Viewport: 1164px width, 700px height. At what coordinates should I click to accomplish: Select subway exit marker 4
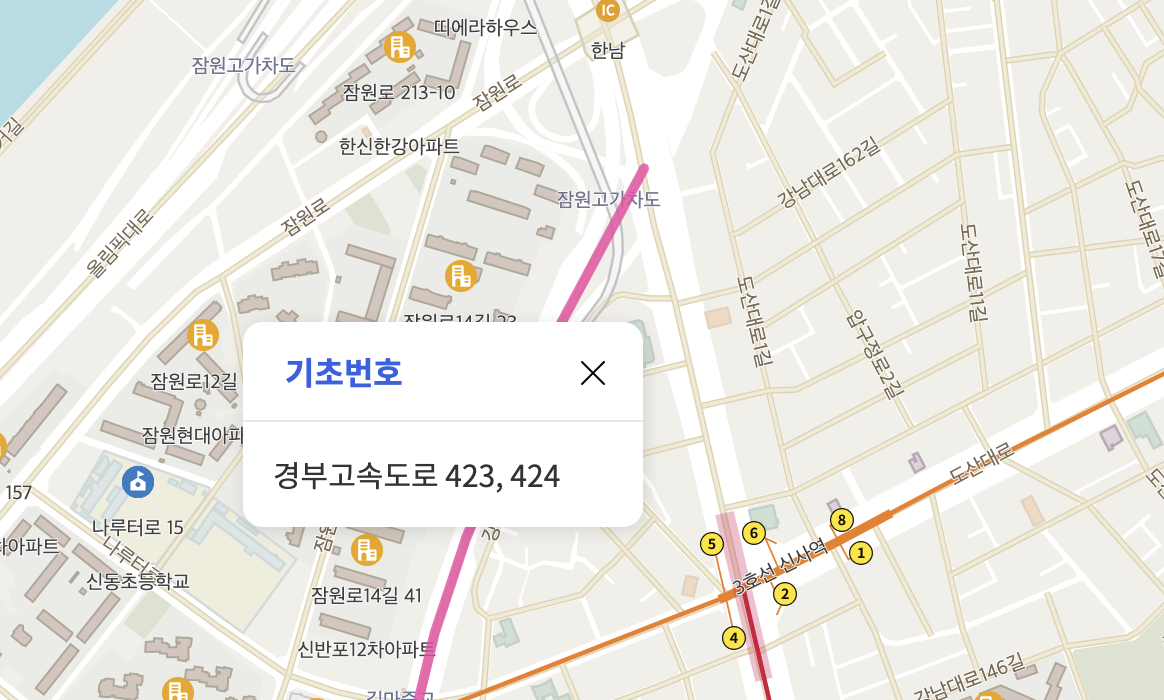(734, 637)
